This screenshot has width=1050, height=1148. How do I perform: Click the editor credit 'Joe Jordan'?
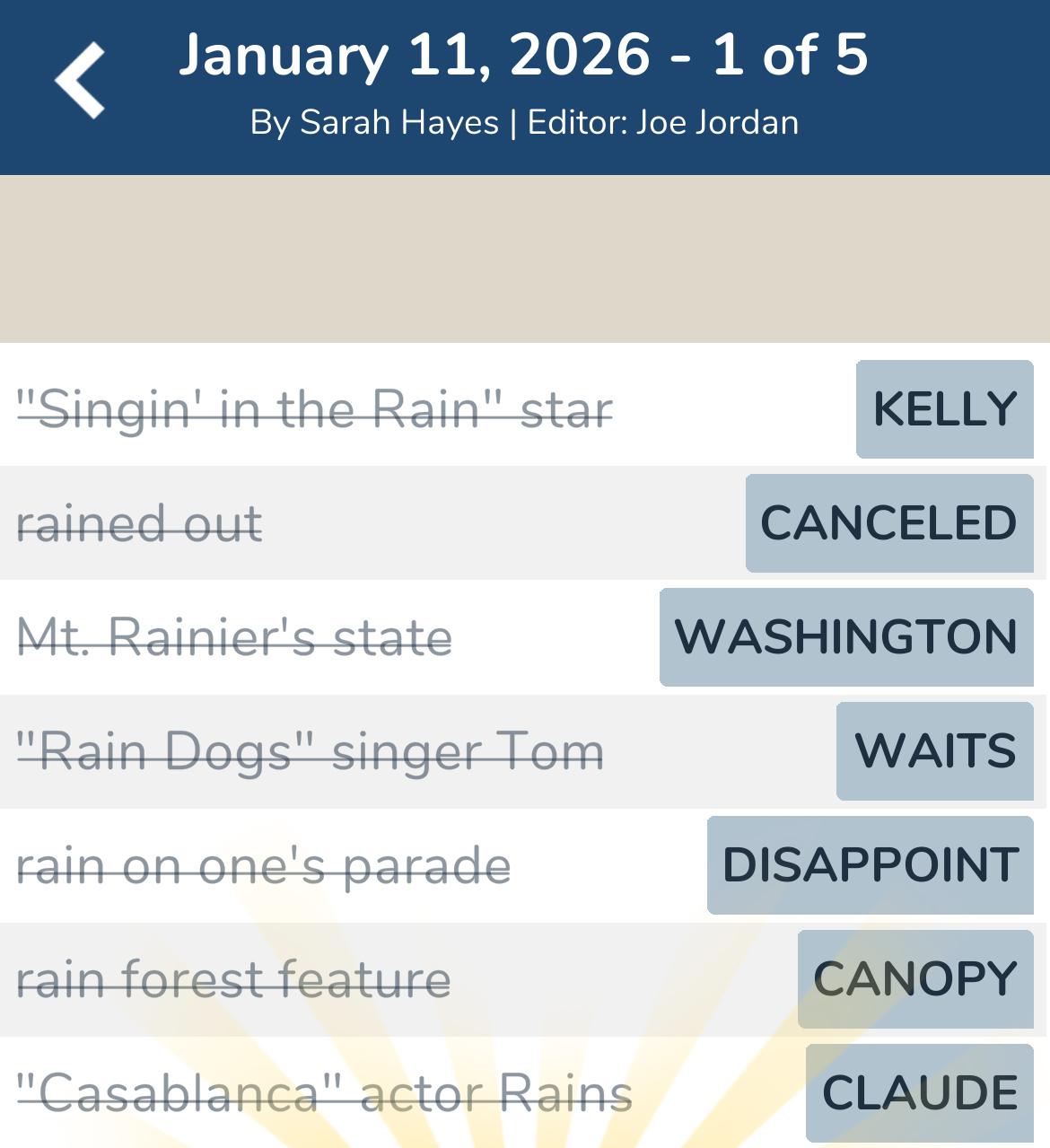717,123
